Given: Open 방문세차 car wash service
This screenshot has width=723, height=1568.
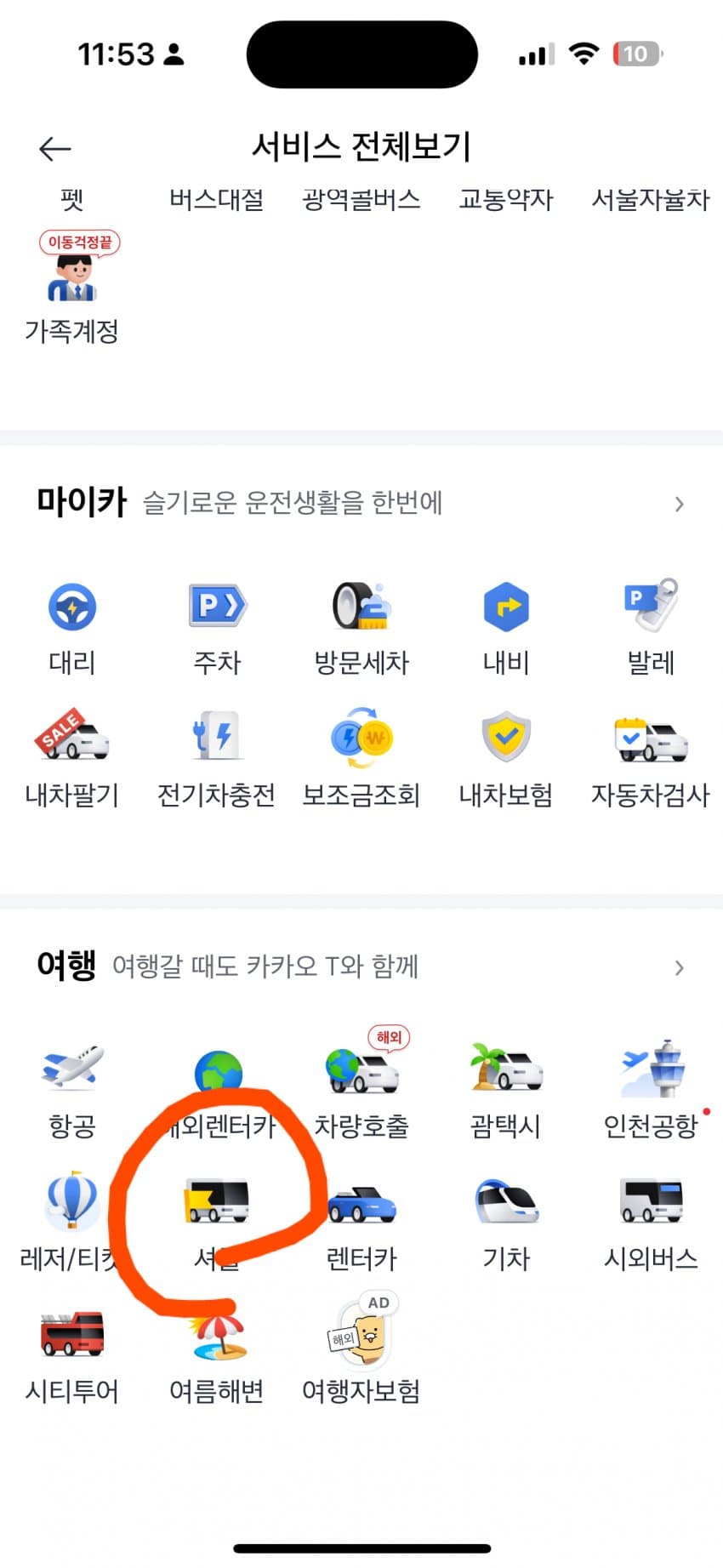Looking at the screenshot, I should coord(361,627).
